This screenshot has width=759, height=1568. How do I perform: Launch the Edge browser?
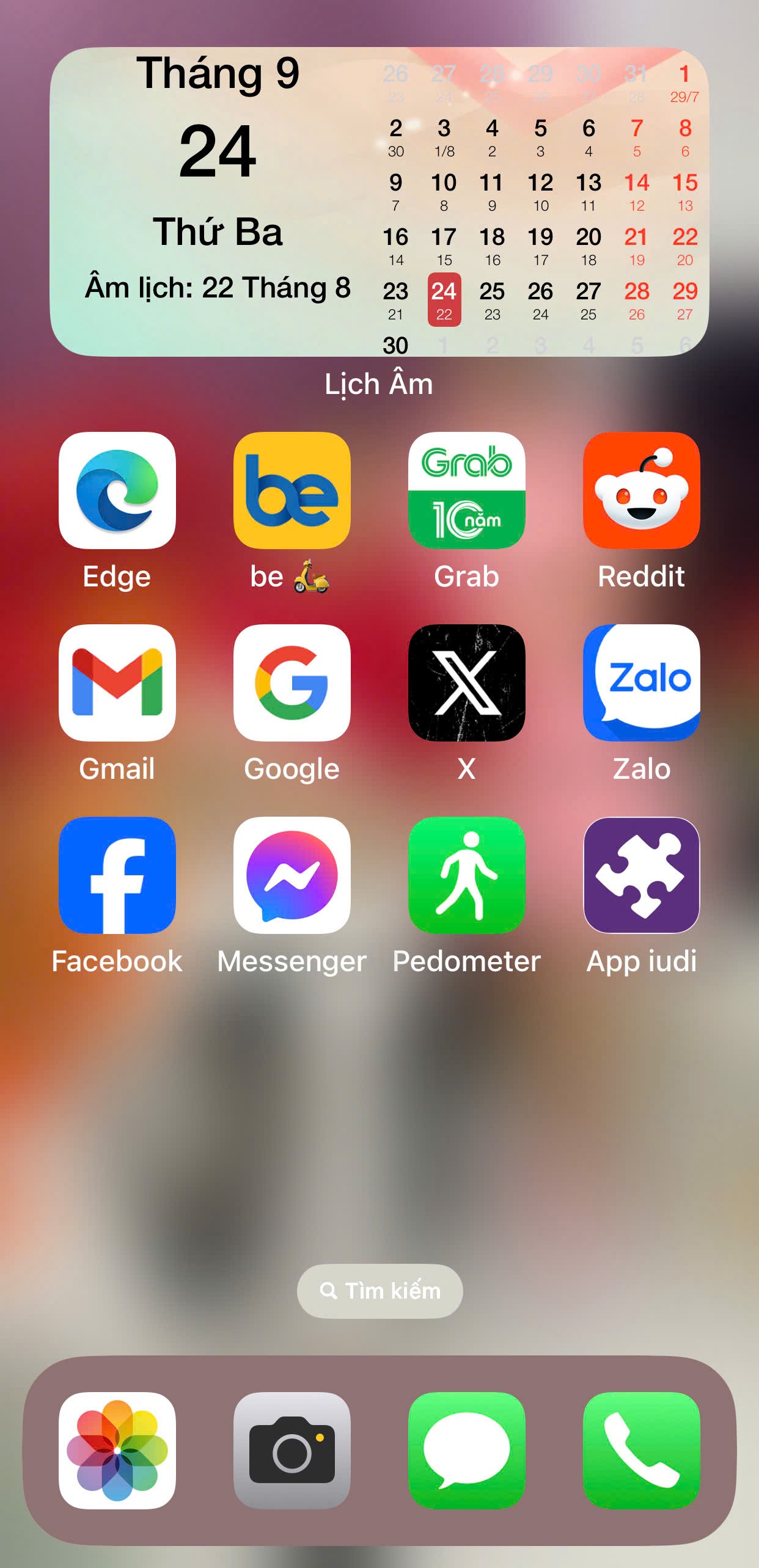point(117,490)
